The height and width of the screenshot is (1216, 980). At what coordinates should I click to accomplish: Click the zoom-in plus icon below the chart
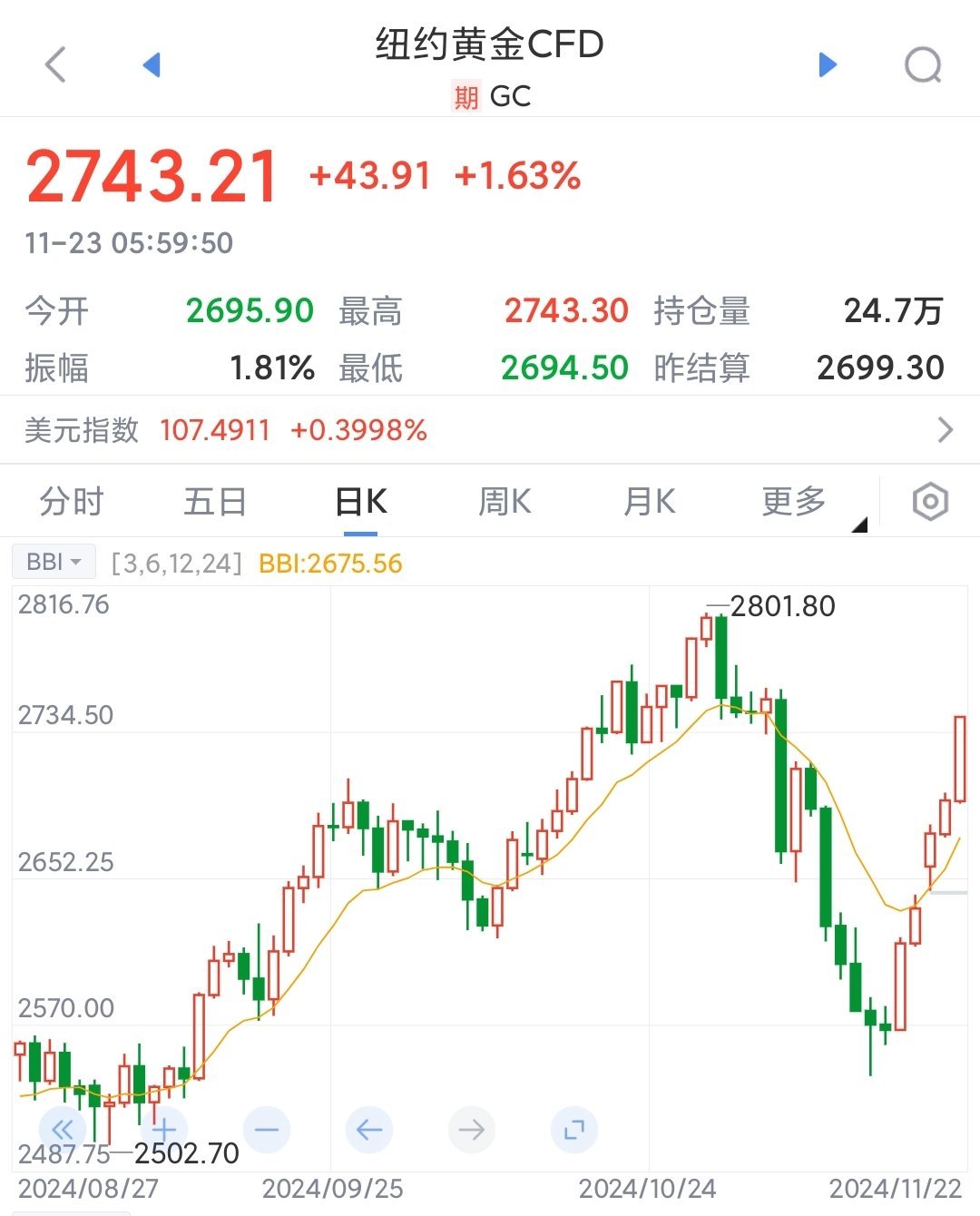[163, 1130]
